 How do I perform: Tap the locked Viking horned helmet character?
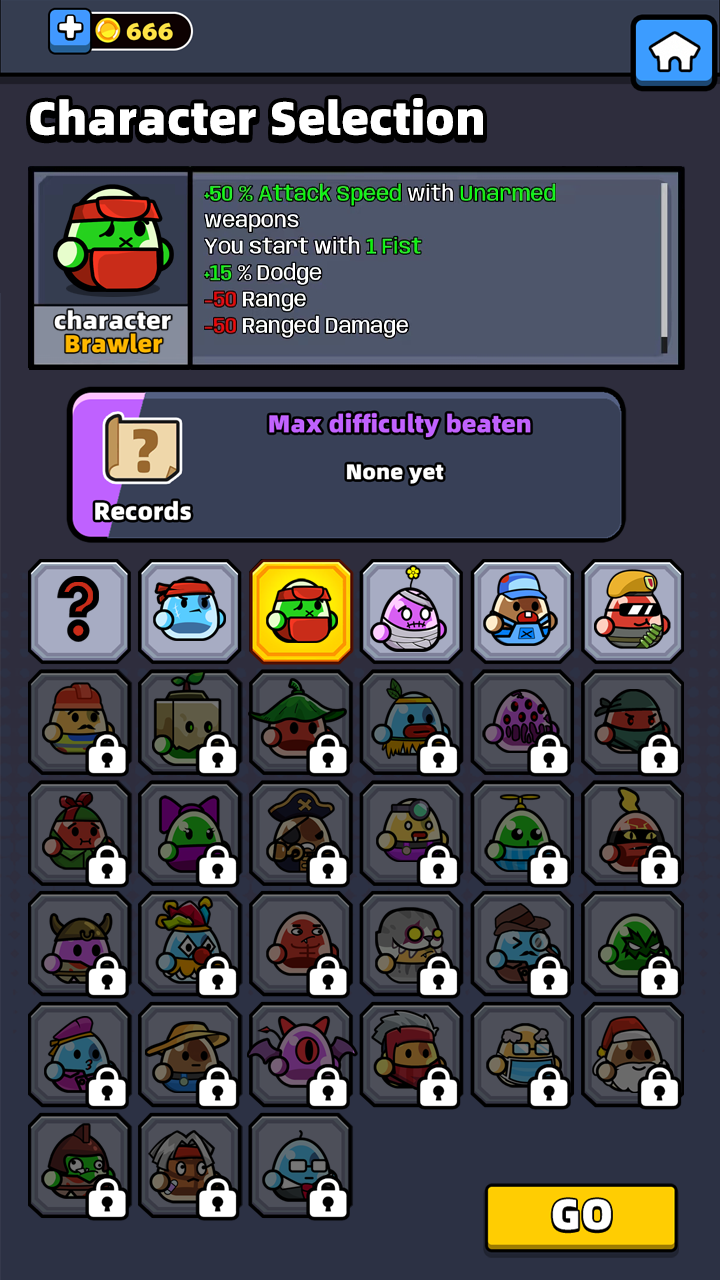coord(79,944)
